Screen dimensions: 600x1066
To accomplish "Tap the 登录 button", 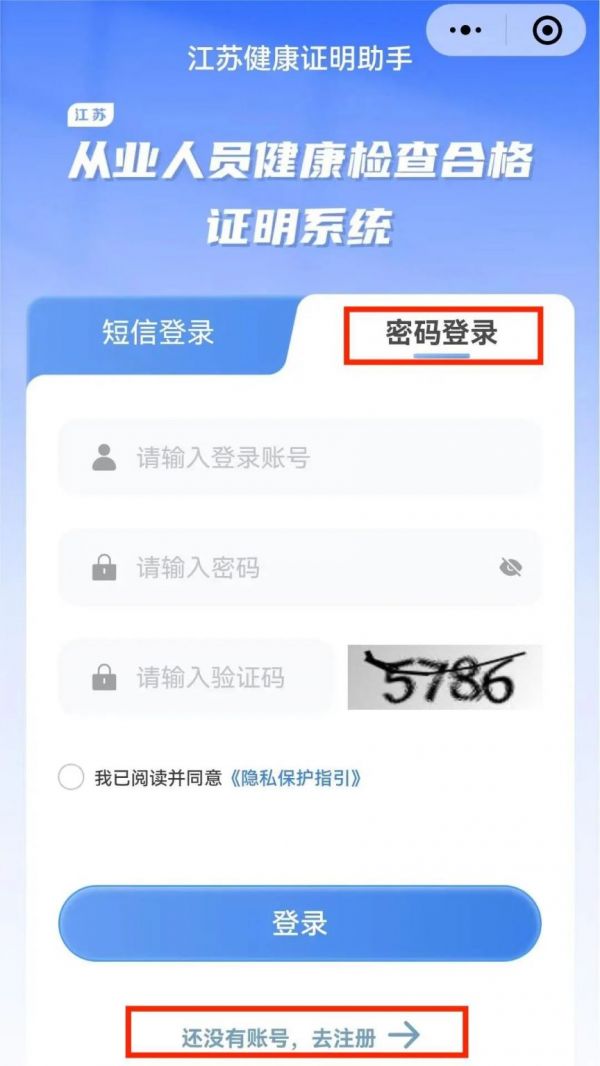I will pos(300,923).
